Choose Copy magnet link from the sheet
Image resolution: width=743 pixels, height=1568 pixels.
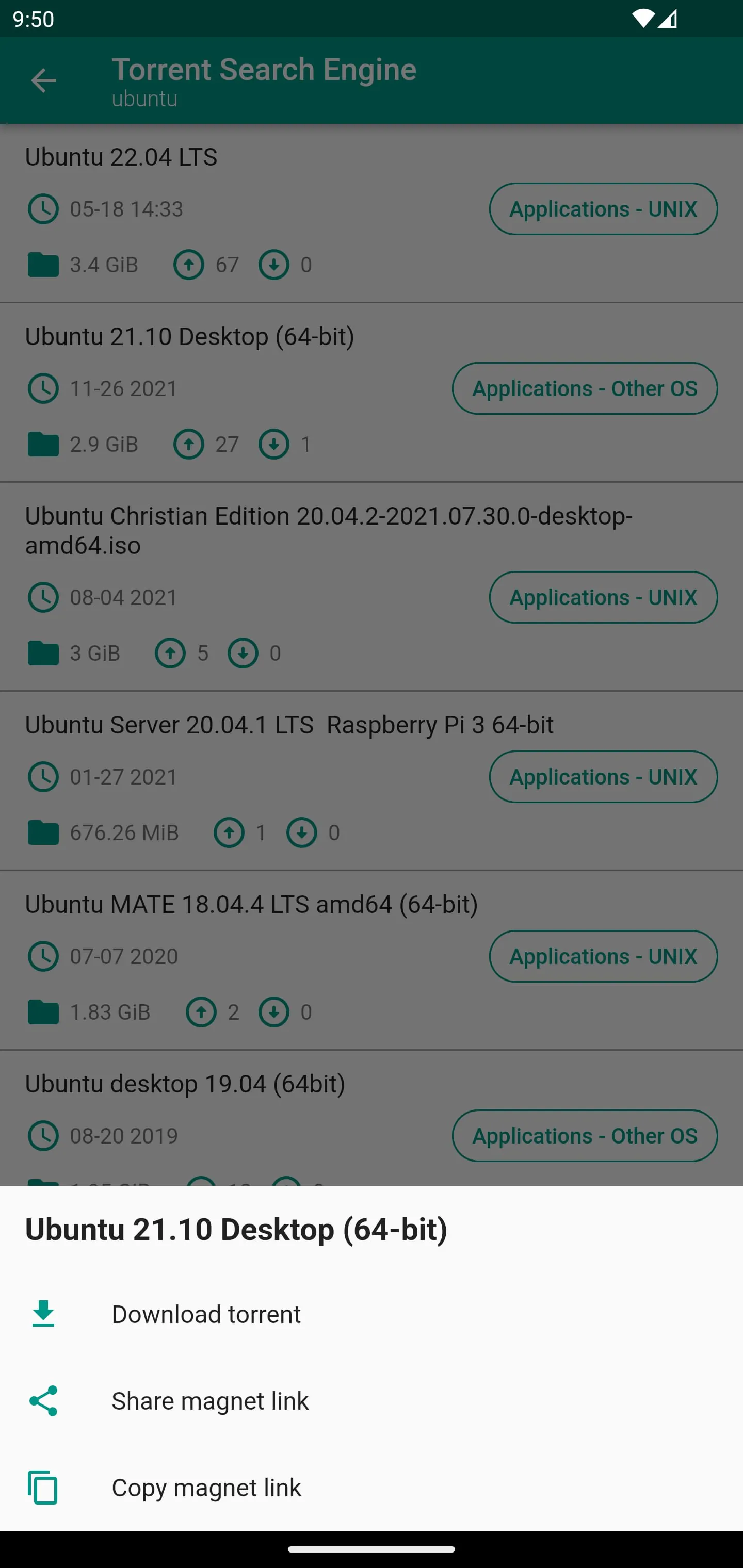tap(206, 1487)
